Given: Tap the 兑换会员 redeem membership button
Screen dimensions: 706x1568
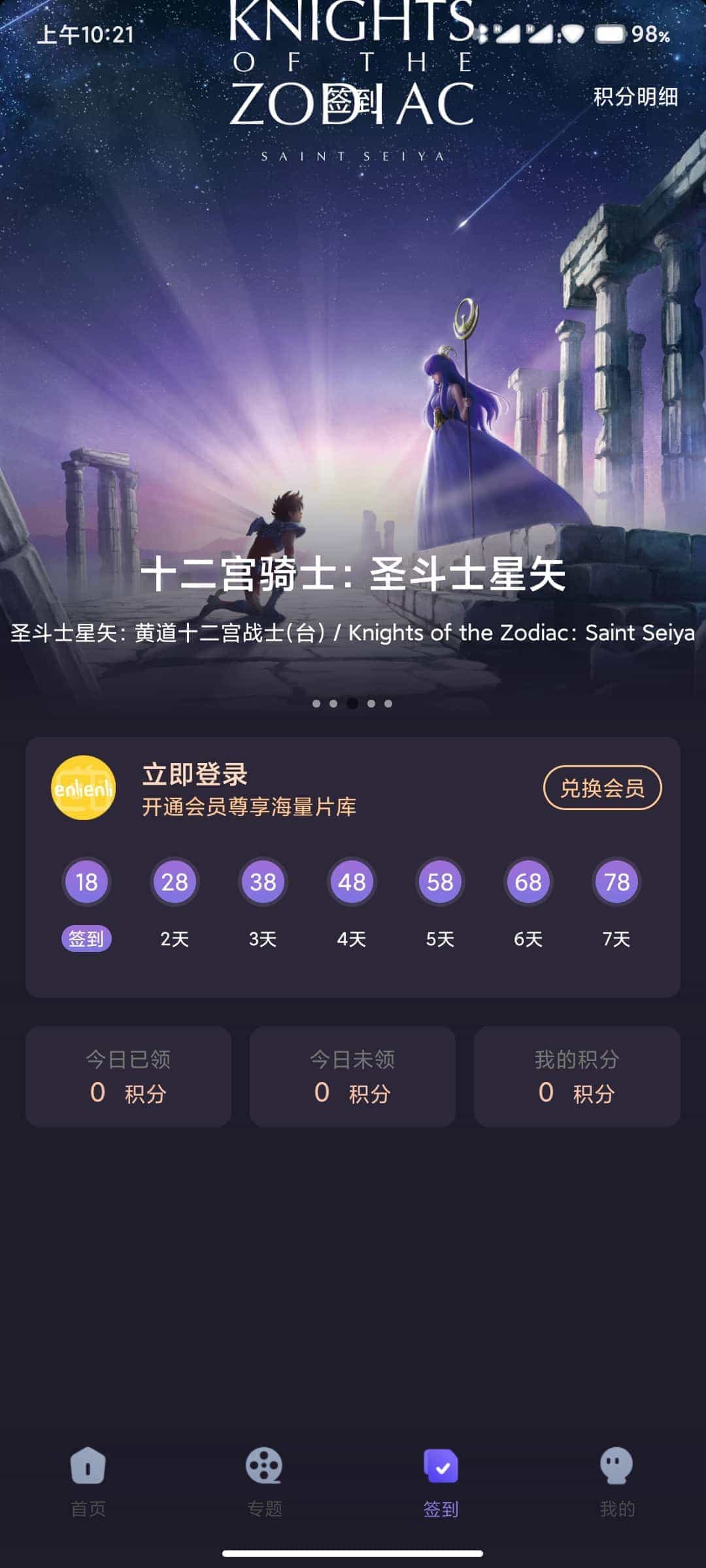Looking at the screenshot, I should pos(602,788).
